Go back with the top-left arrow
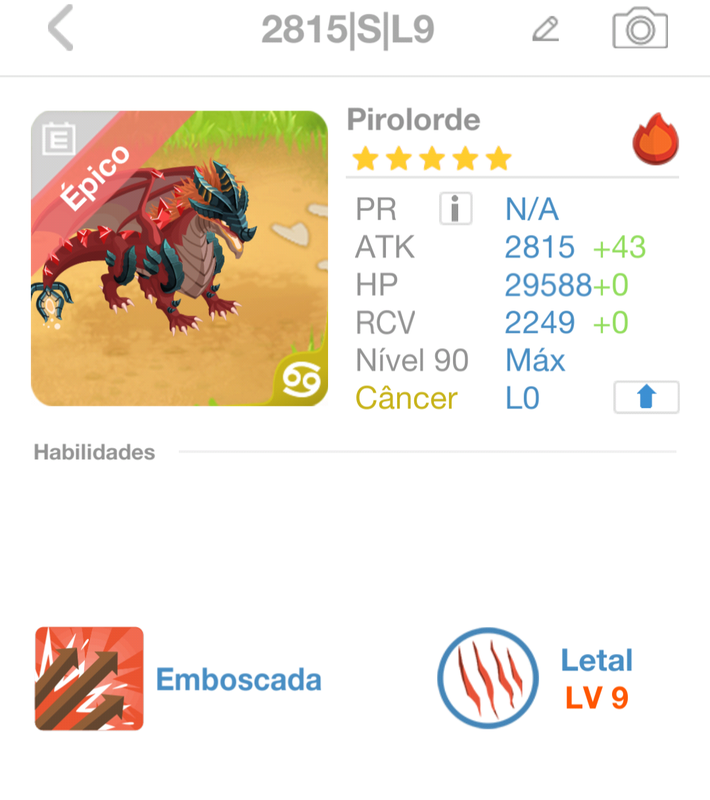The width and height of the screenshot is (710, 800). 61,30
